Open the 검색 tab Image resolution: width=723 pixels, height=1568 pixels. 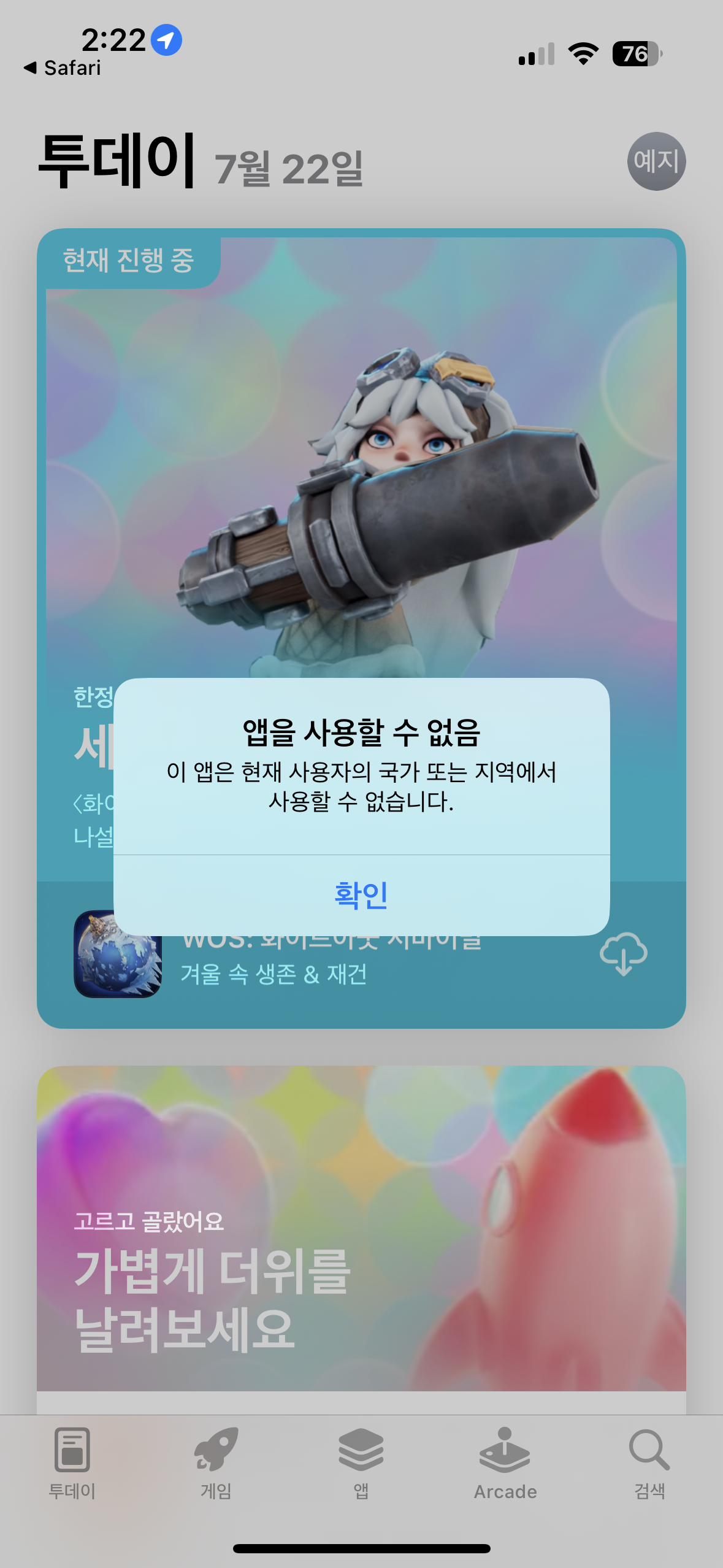tap(649, 1463)
